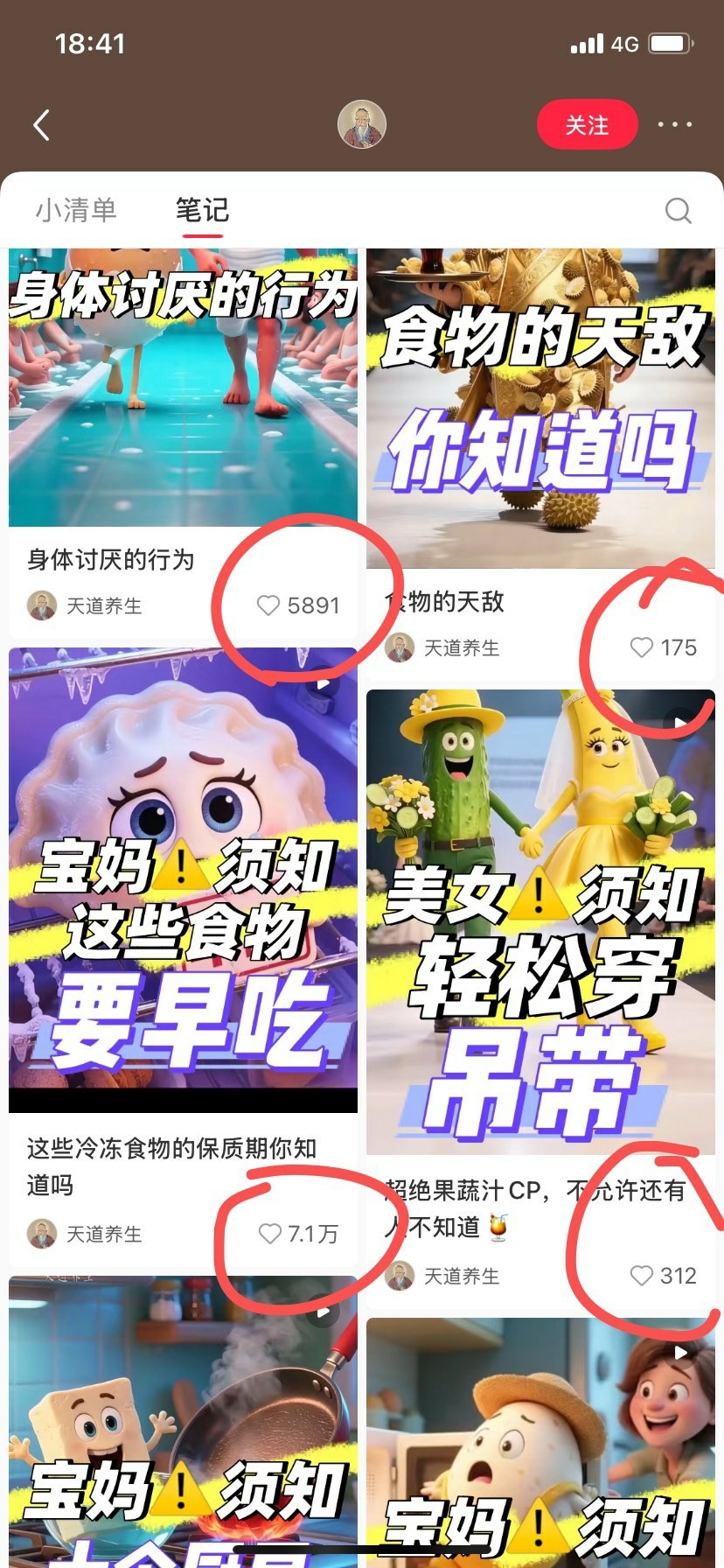
Task: Like the 身体讨厌的行为 note
Action: pos(268,605)
